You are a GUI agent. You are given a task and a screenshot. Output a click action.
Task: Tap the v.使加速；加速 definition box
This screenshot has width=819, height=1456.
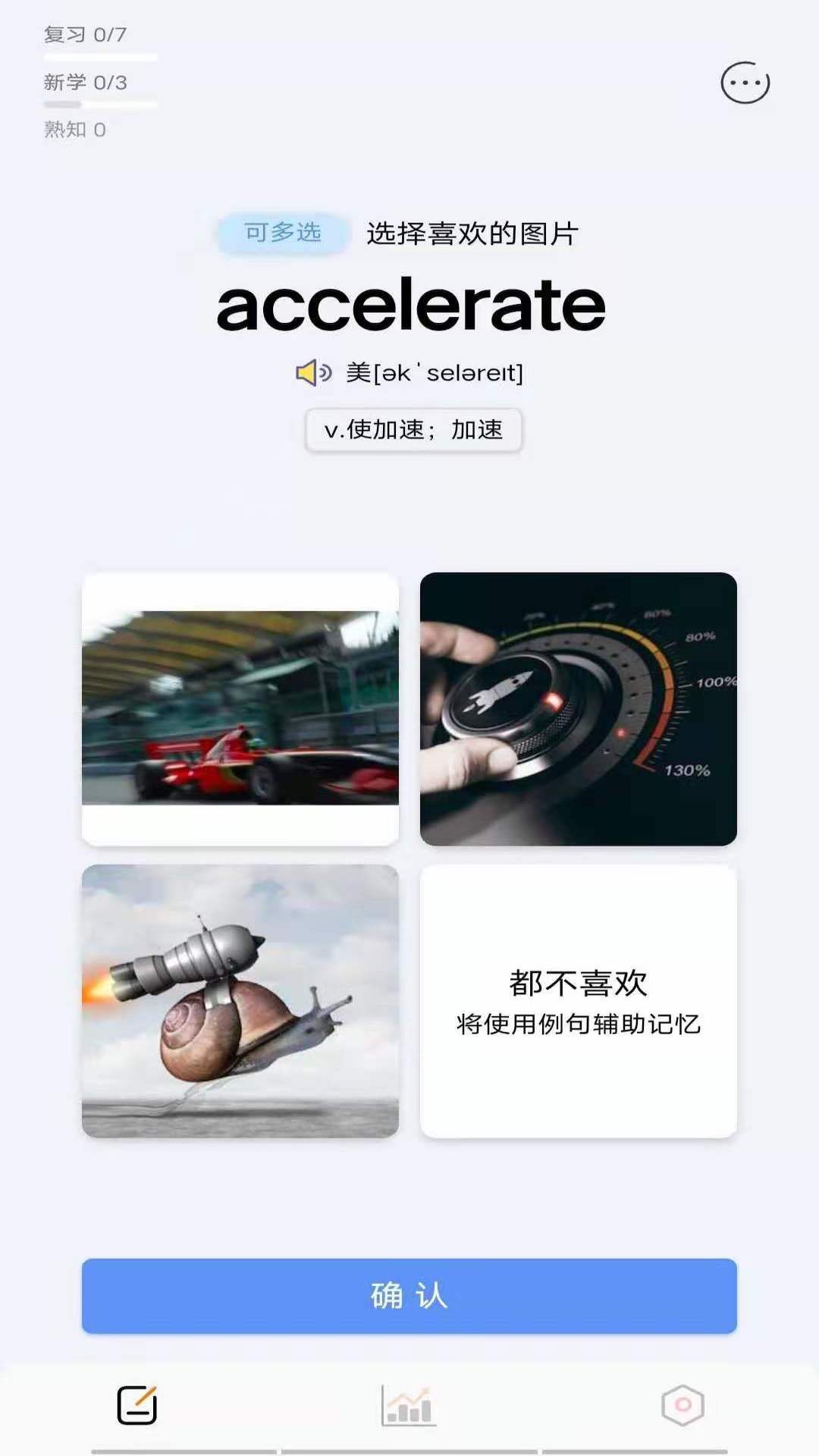tap(413, 430)
